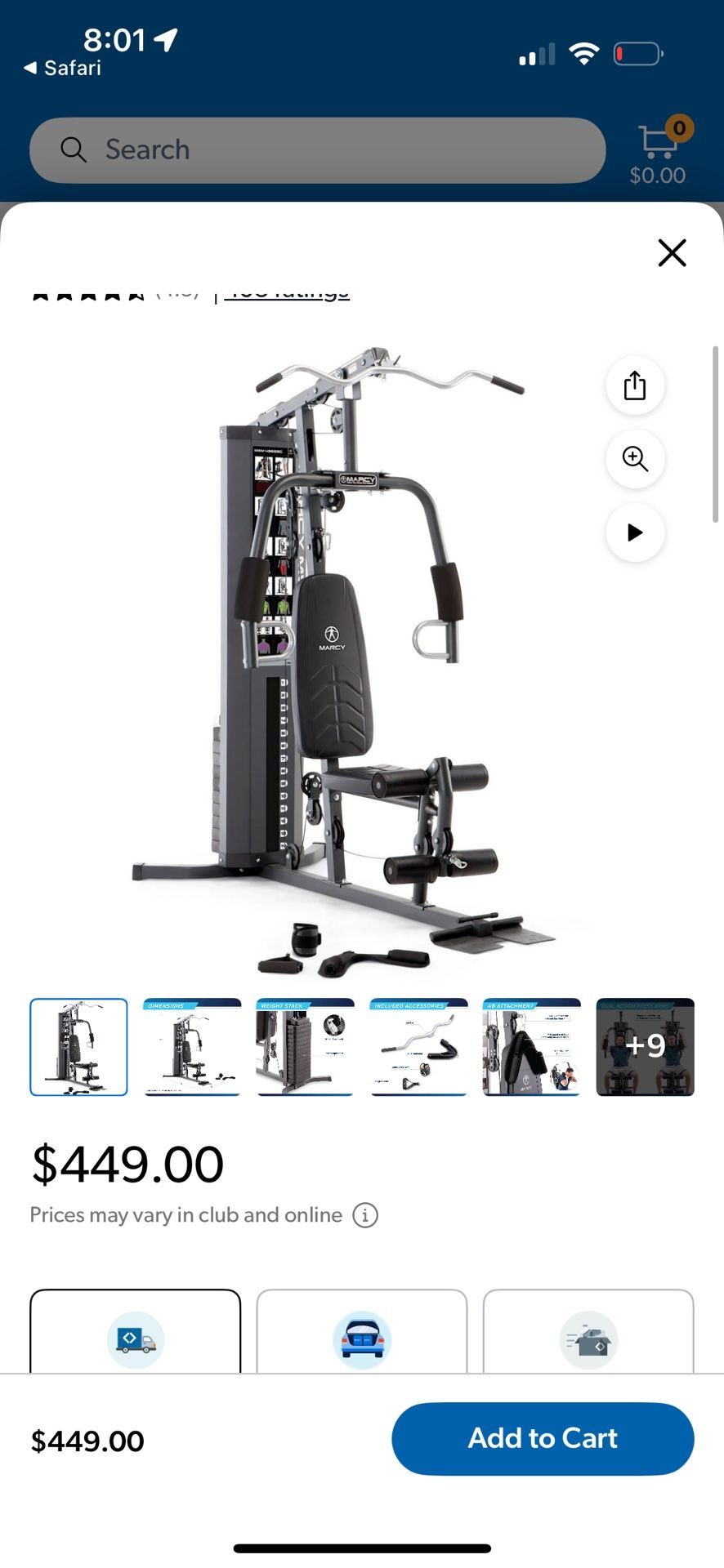Select the express delivery box option
Screen dimensions: 724x1568
pos(588,1333)
